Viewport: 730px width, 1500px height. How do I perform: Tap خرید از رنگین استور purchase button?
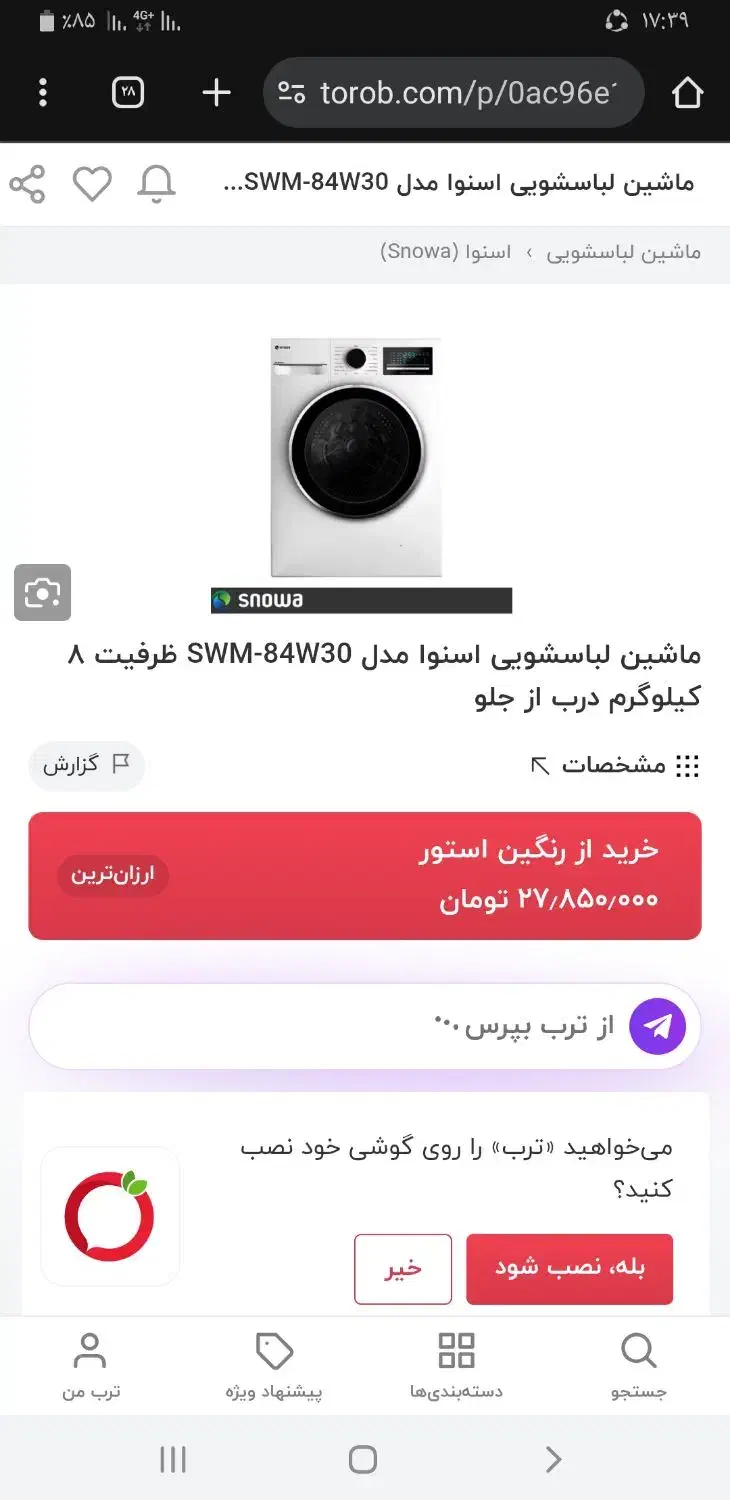point(365,875)
